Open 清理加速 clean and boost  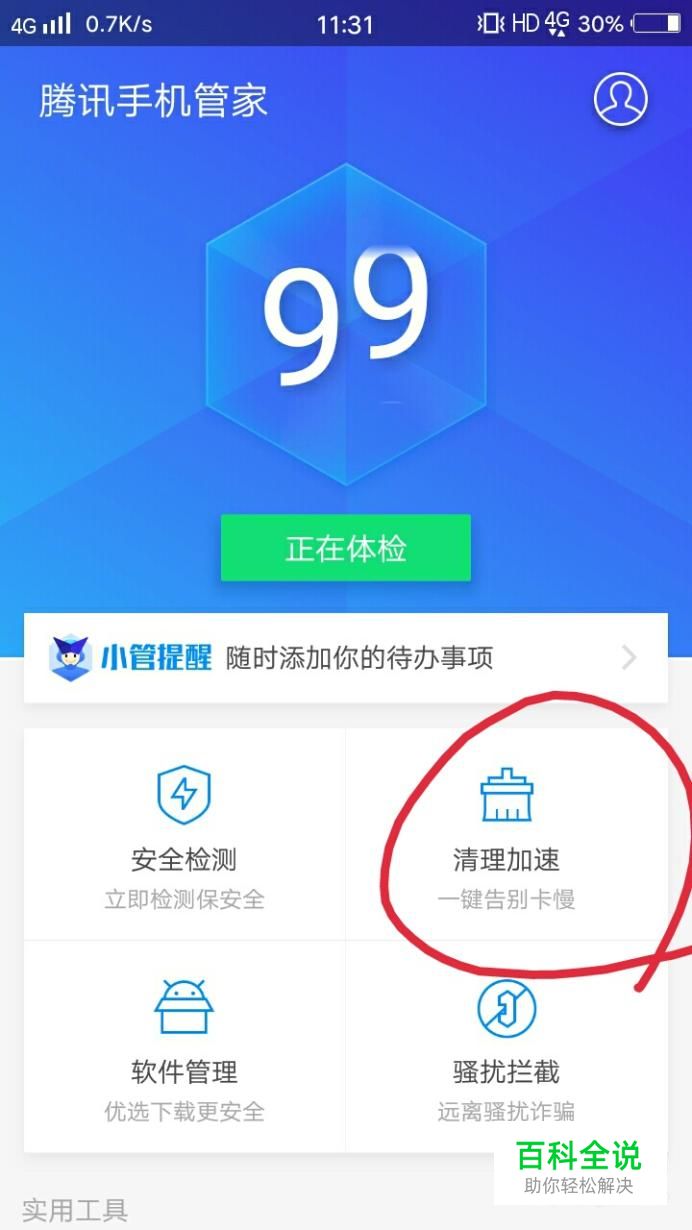[506, 835]
